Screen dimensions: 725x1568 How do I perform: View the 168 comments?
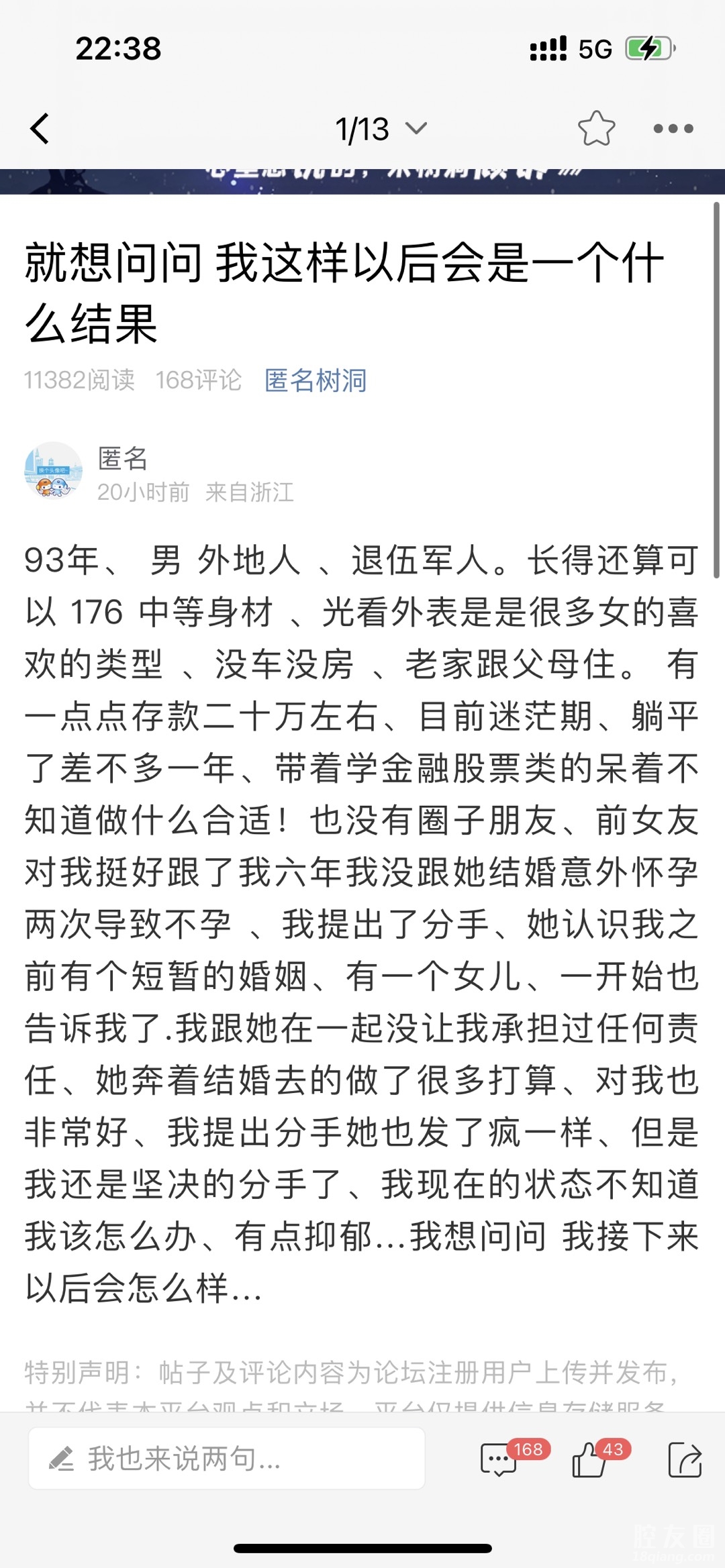[x=500, y=1460]
